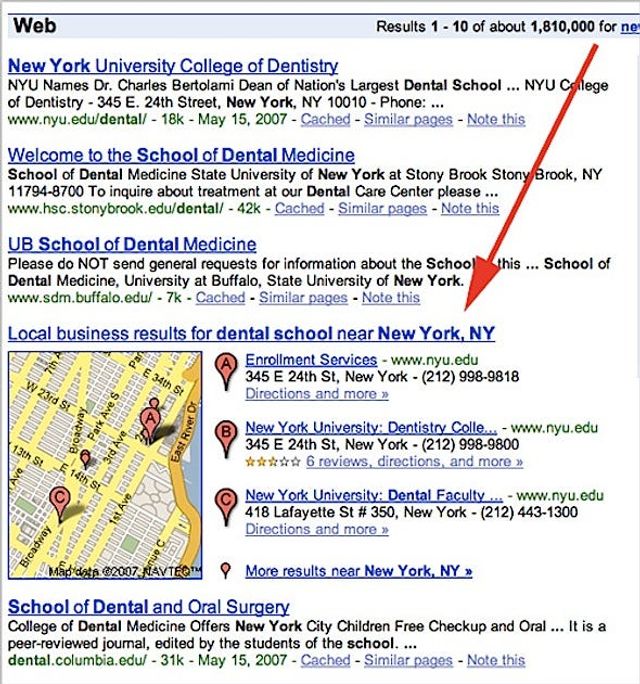Open Local business results for dental school
640x684 pixels.
coord(250,333)
